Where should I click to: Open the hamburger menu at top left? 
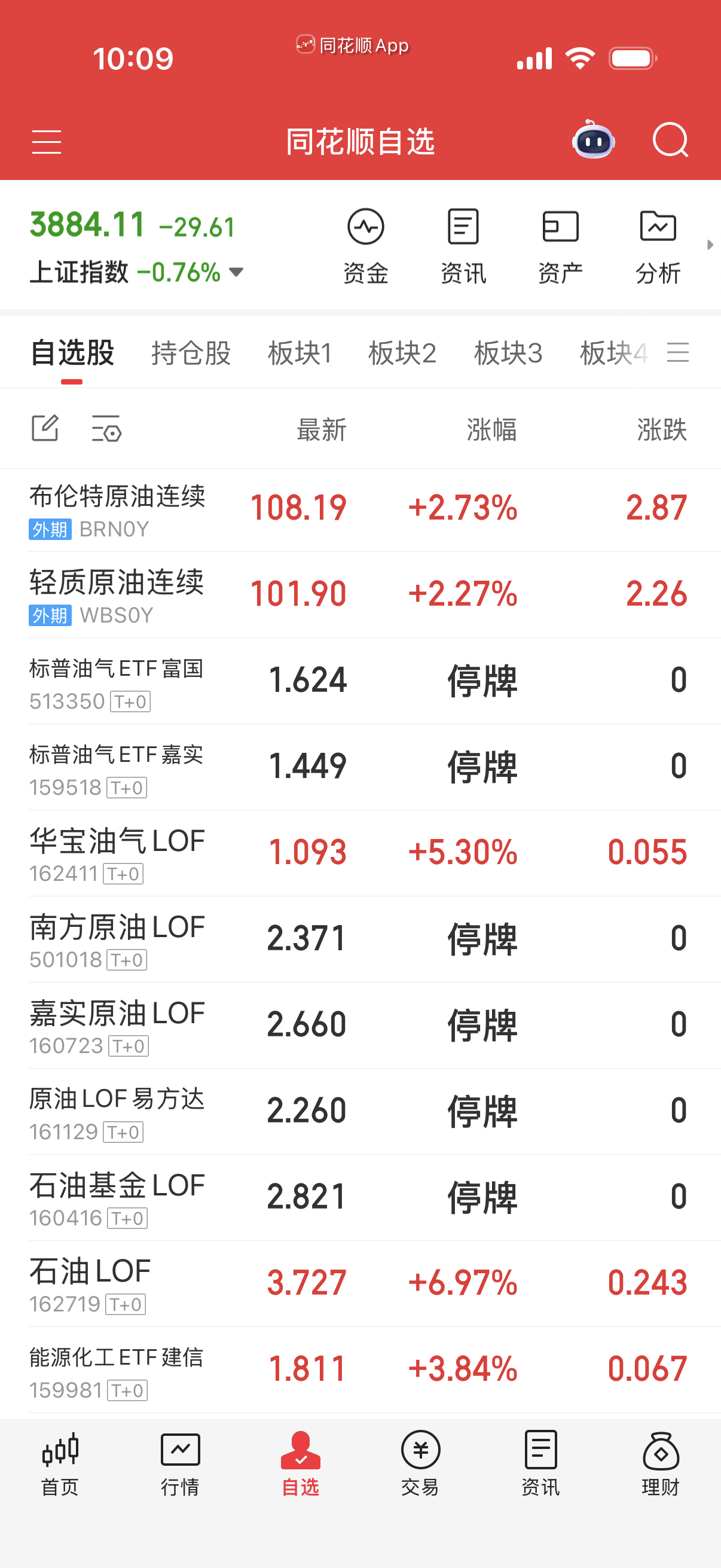point(46,141)
